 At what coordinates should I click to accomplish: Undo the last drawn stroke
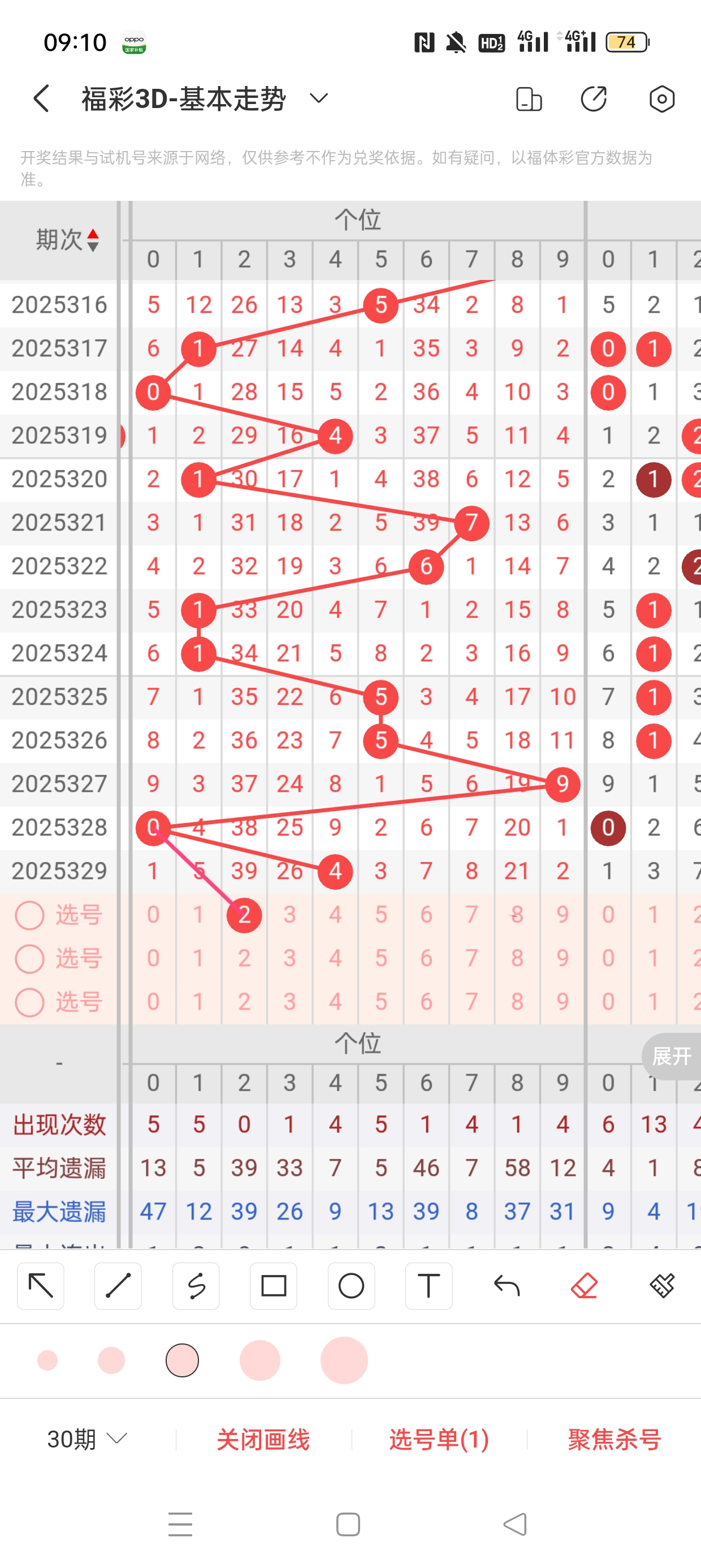[x=507, y=1286]
